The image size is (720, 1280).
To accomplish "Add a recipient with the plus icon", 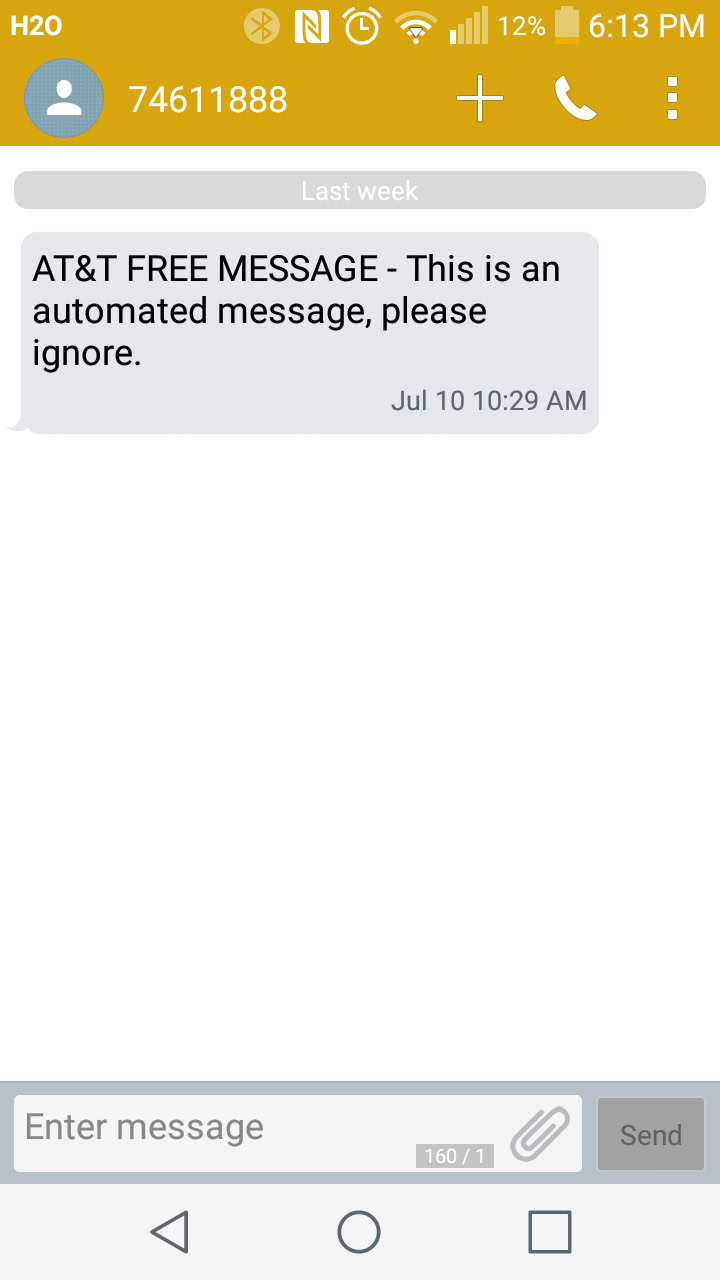I will (x=480, y=99).
